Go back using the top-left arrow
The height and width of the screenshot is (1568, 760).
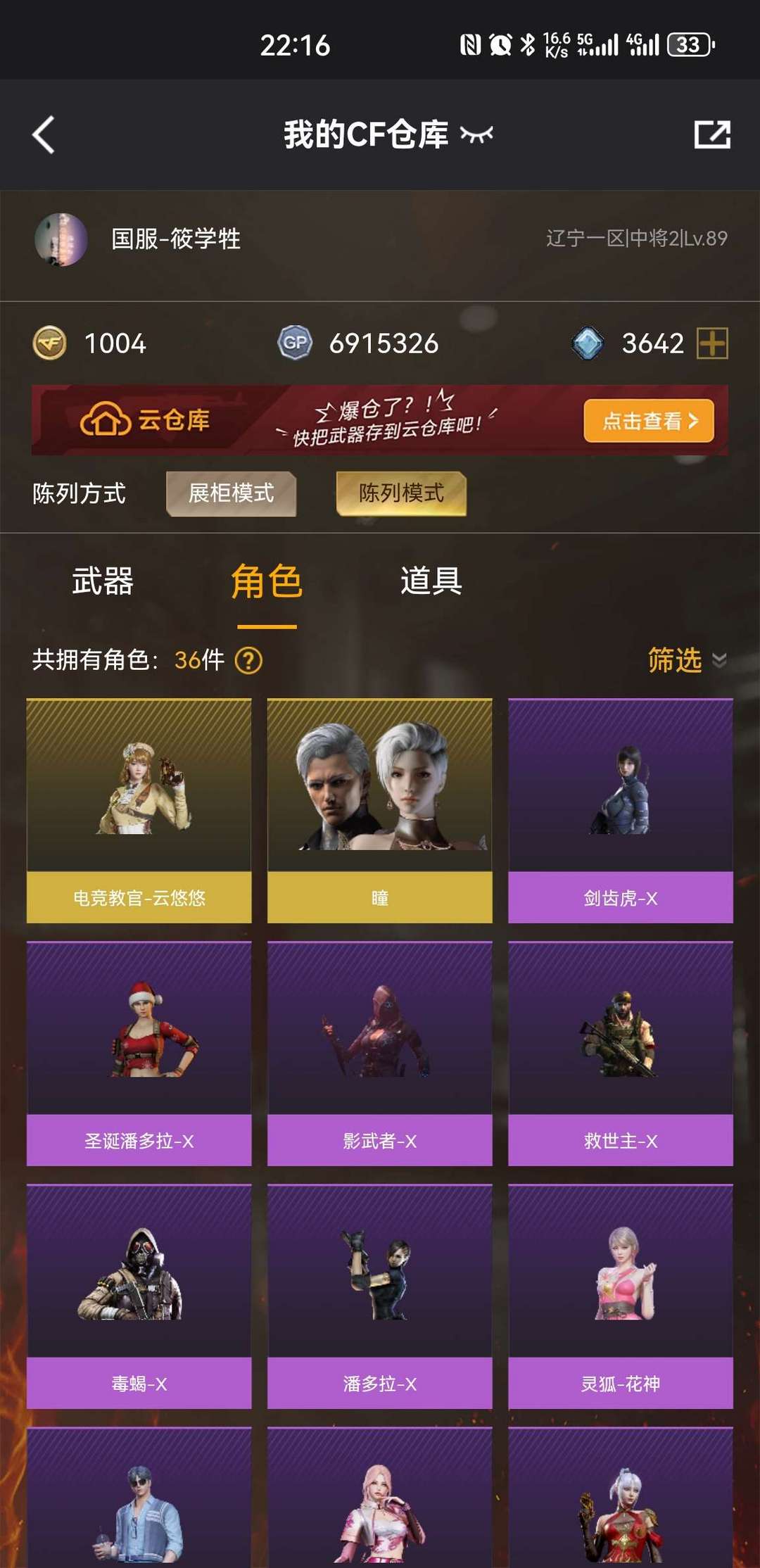[x=44, y=134]
